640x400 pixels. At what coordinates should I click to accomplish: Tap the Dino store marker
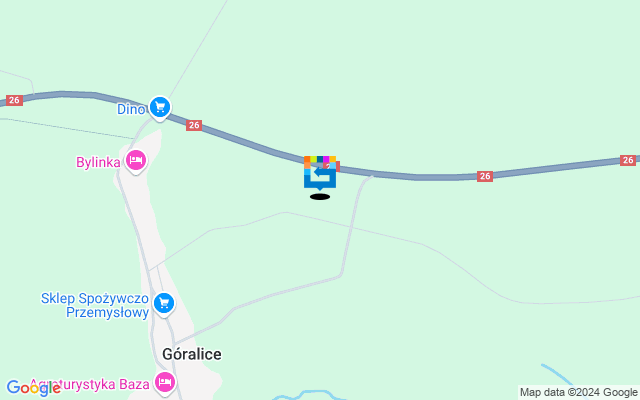pos(160,107)
